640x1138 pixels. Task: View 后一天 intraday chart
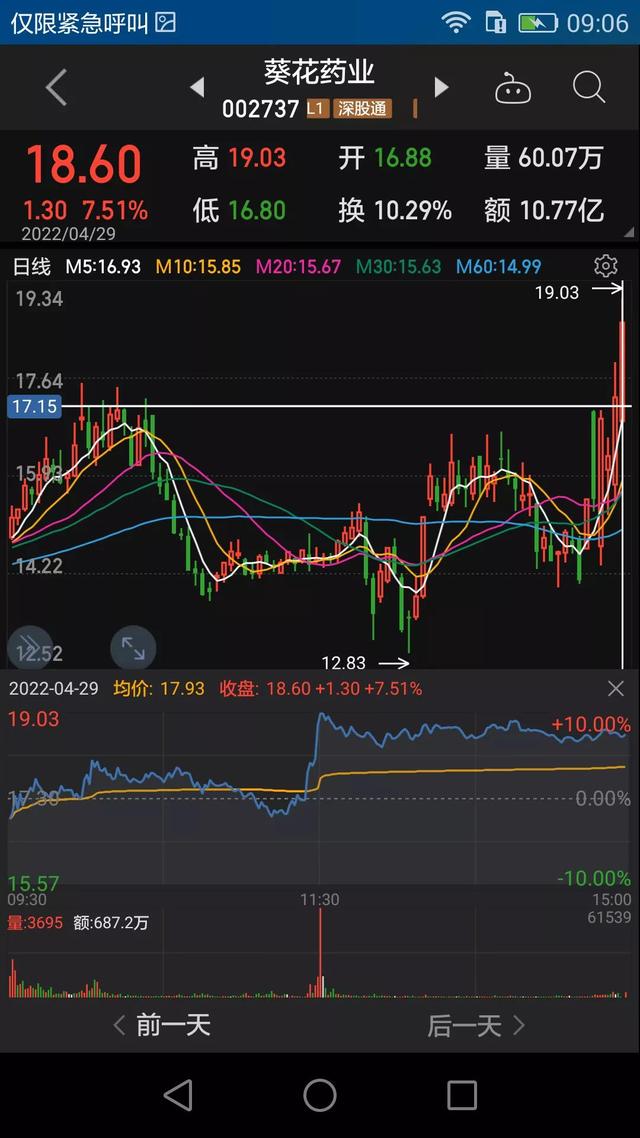coord(476,1025)
